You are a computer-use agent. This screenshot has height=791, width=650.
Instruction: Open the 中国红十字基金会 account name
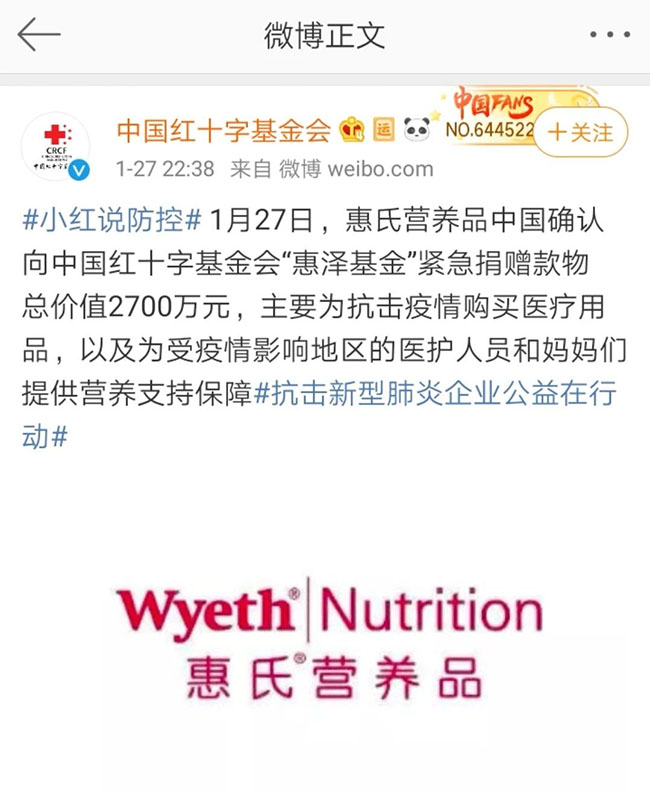pyautogui.click(x=223, y=130)
